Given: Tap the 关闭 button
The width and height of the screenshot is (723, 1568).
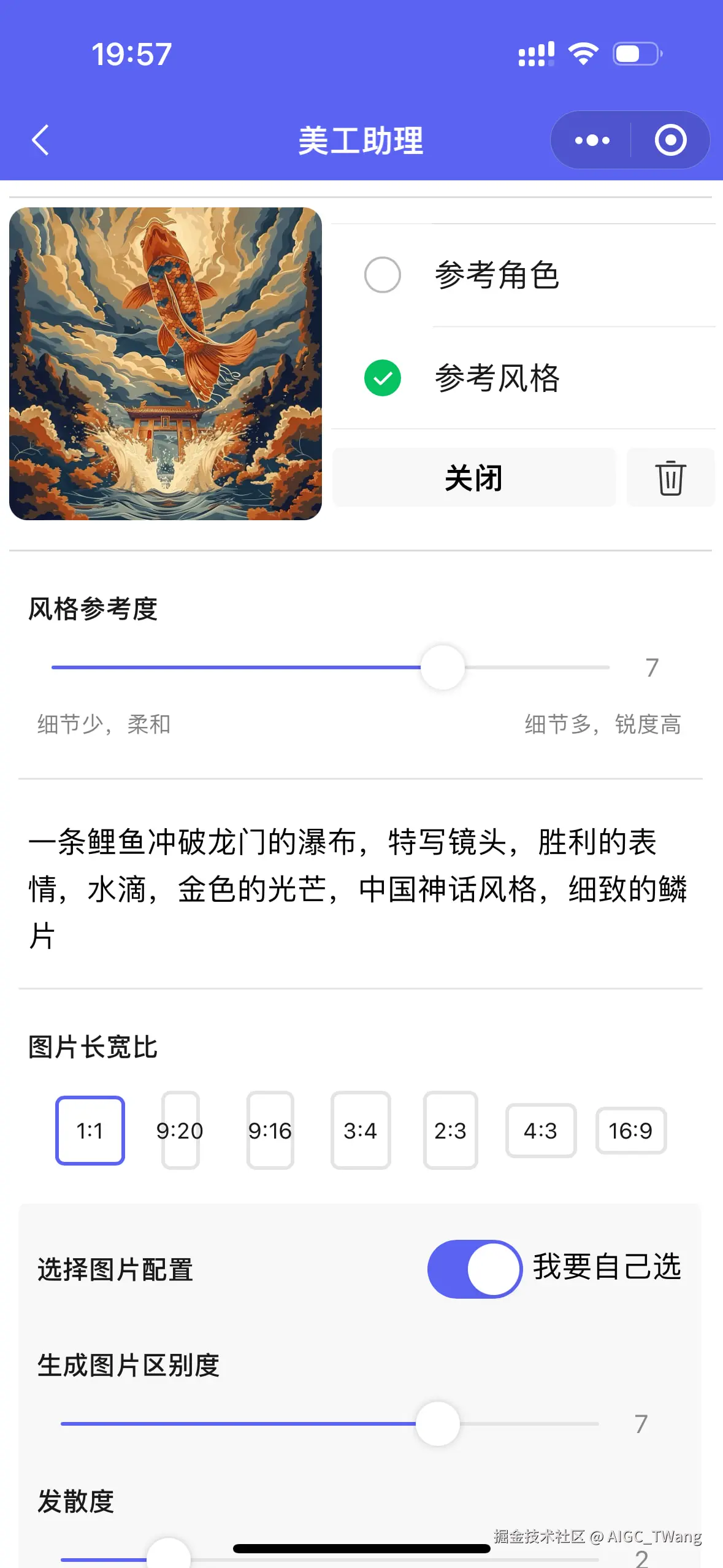Looking at the screenshot, I should pos(473,478).
